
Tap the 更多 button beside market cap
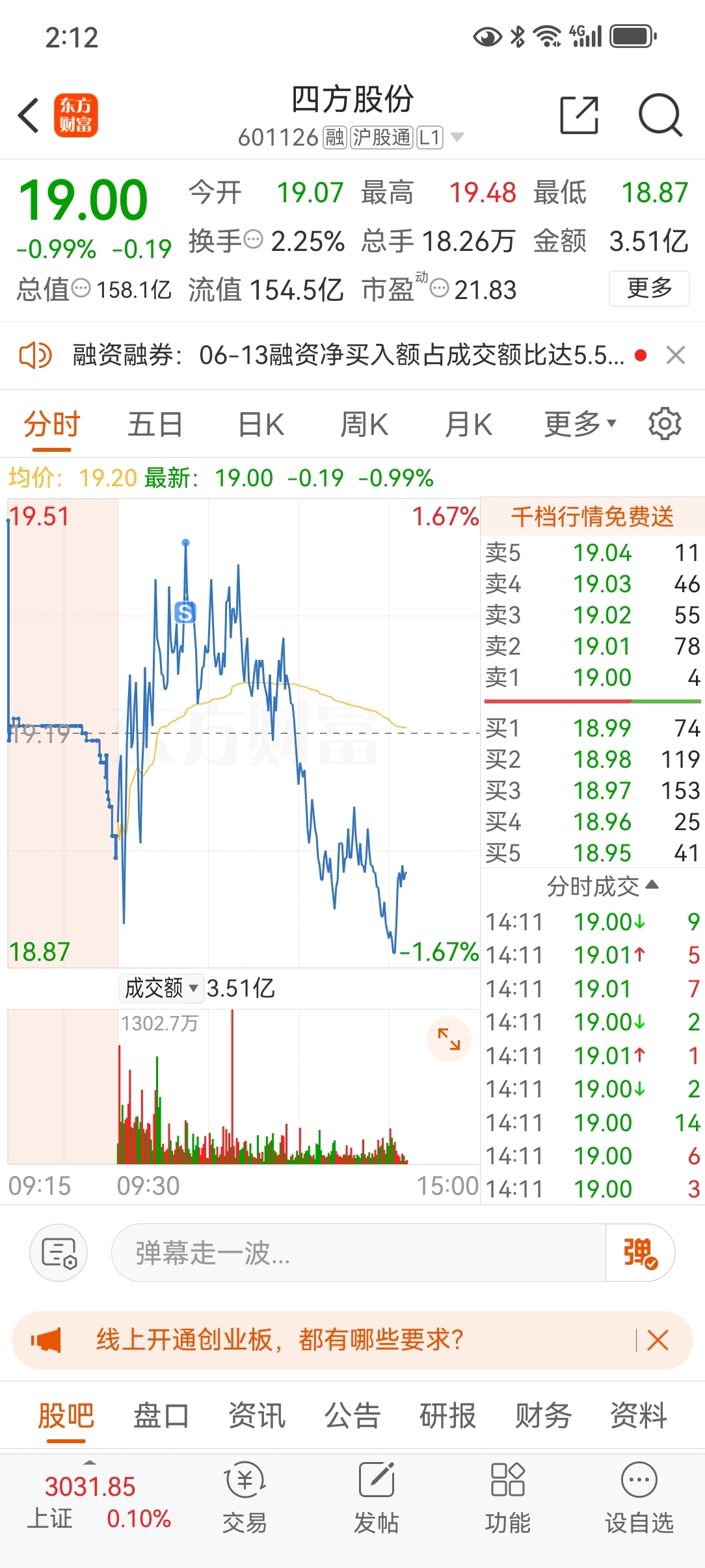coord(648,289)
